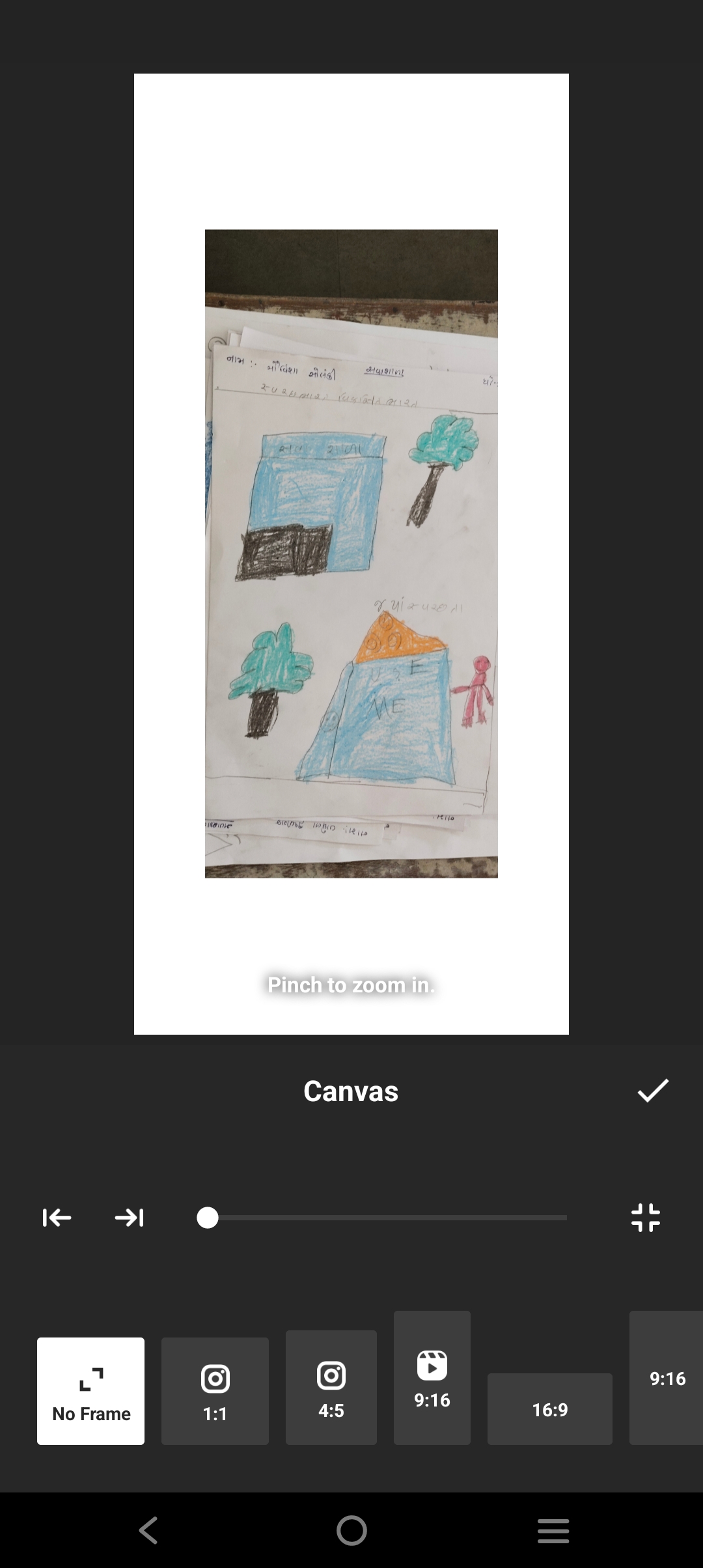Choose the Instagram 1:1 ratio
The image size is (703, 1568).
pos(215,1391)
